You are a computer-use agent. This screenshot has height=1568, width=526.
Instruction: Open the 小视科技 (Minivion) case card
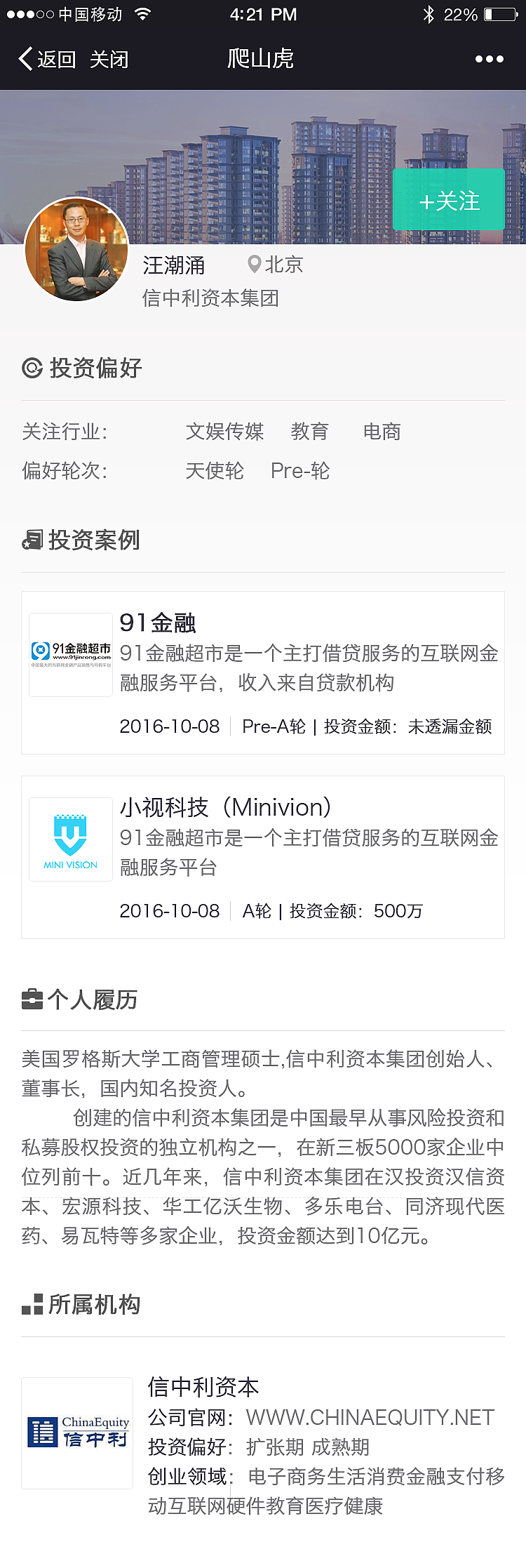(x=263, y=856)
